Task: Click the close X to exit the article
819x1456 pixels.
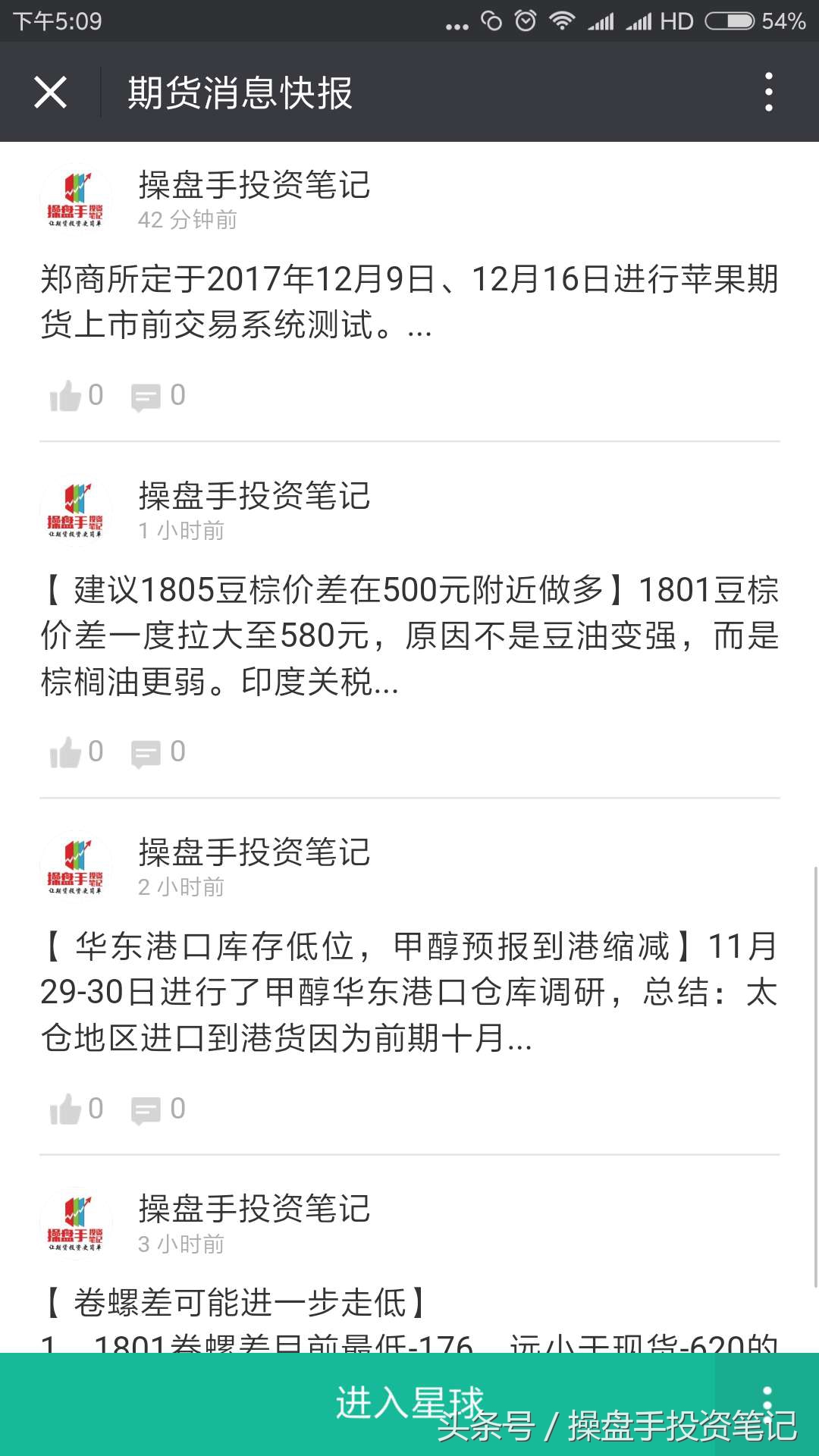Action: click(x=50, y=93)
